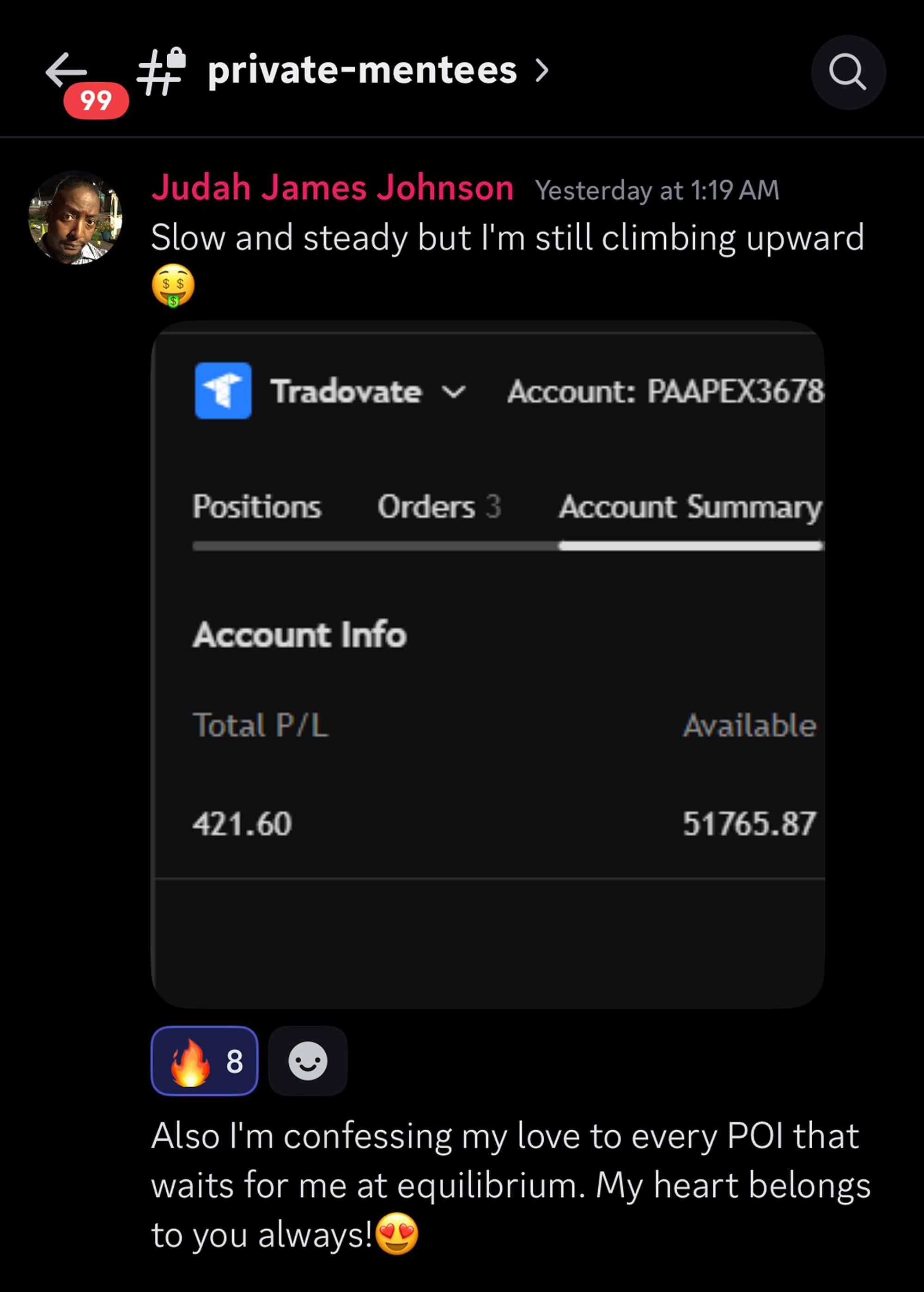Open private-mentees channel details

coord(362,71)
